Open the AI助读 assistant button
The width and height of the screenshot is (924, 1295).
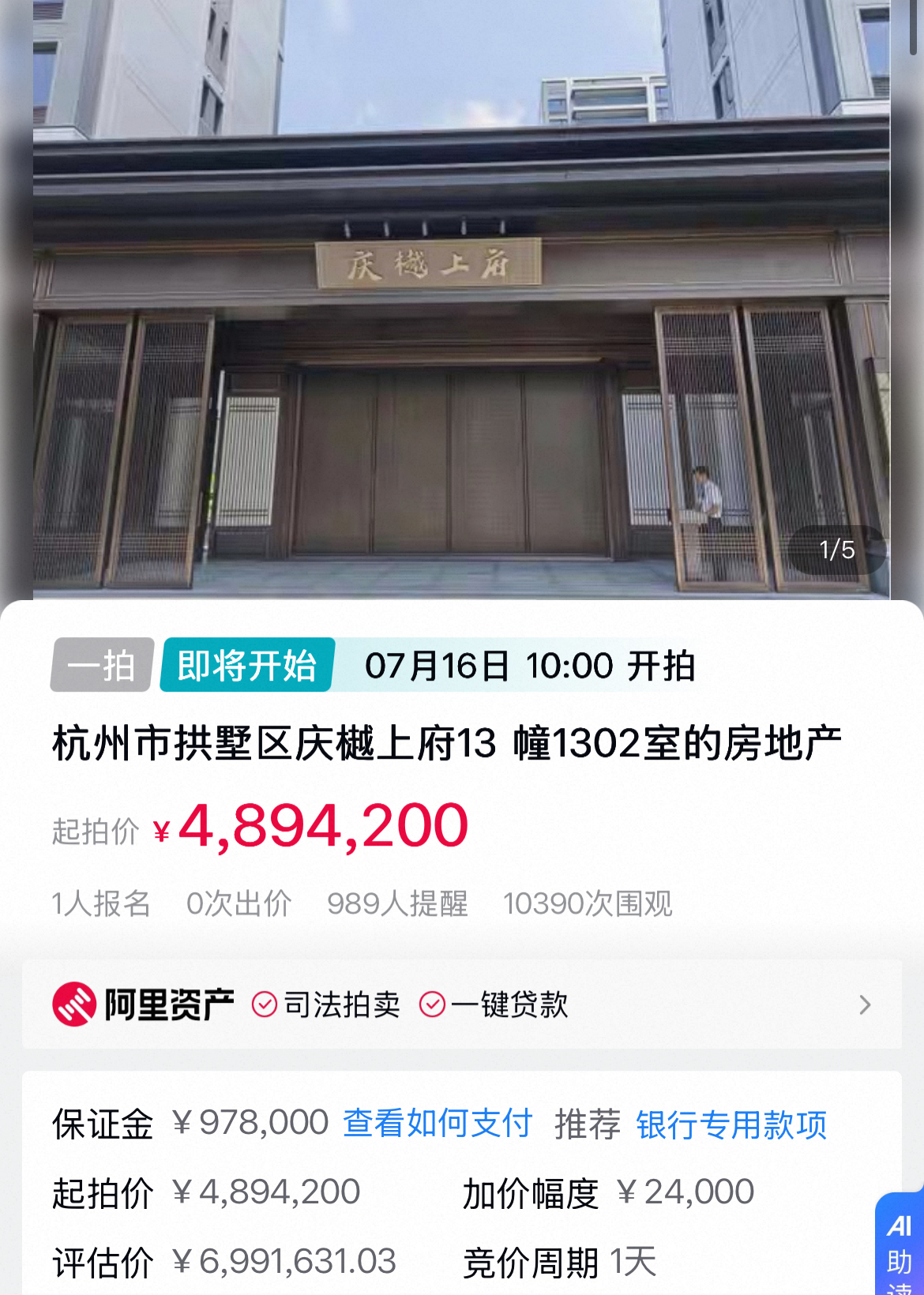(900, 1248)
